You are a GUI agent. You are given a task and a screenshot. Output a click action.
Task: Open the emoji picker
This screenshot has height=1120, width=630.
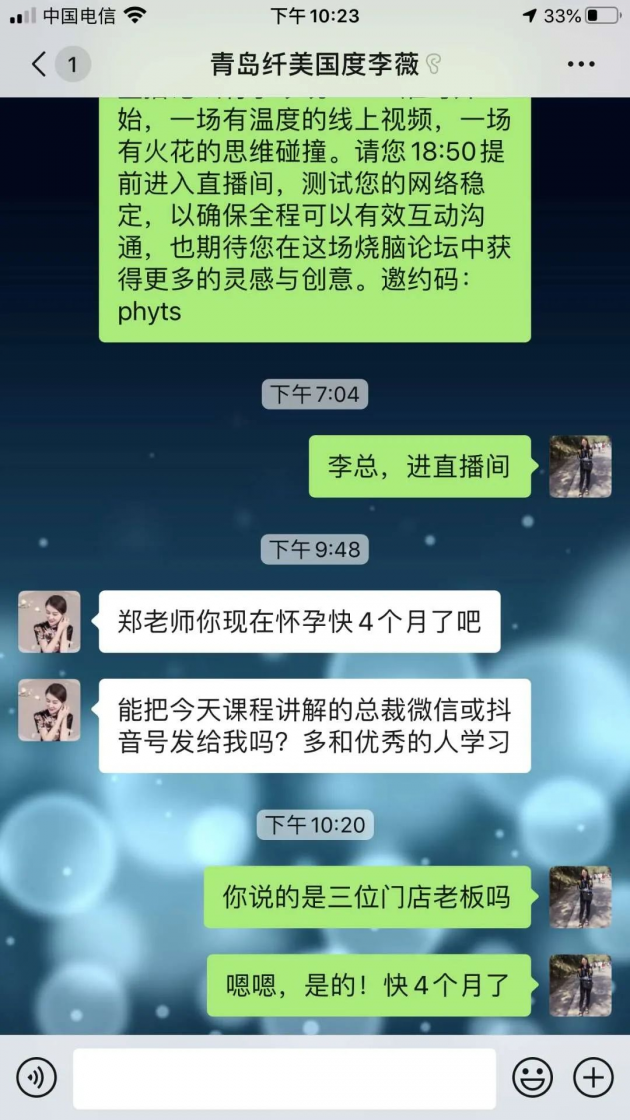533,1077
